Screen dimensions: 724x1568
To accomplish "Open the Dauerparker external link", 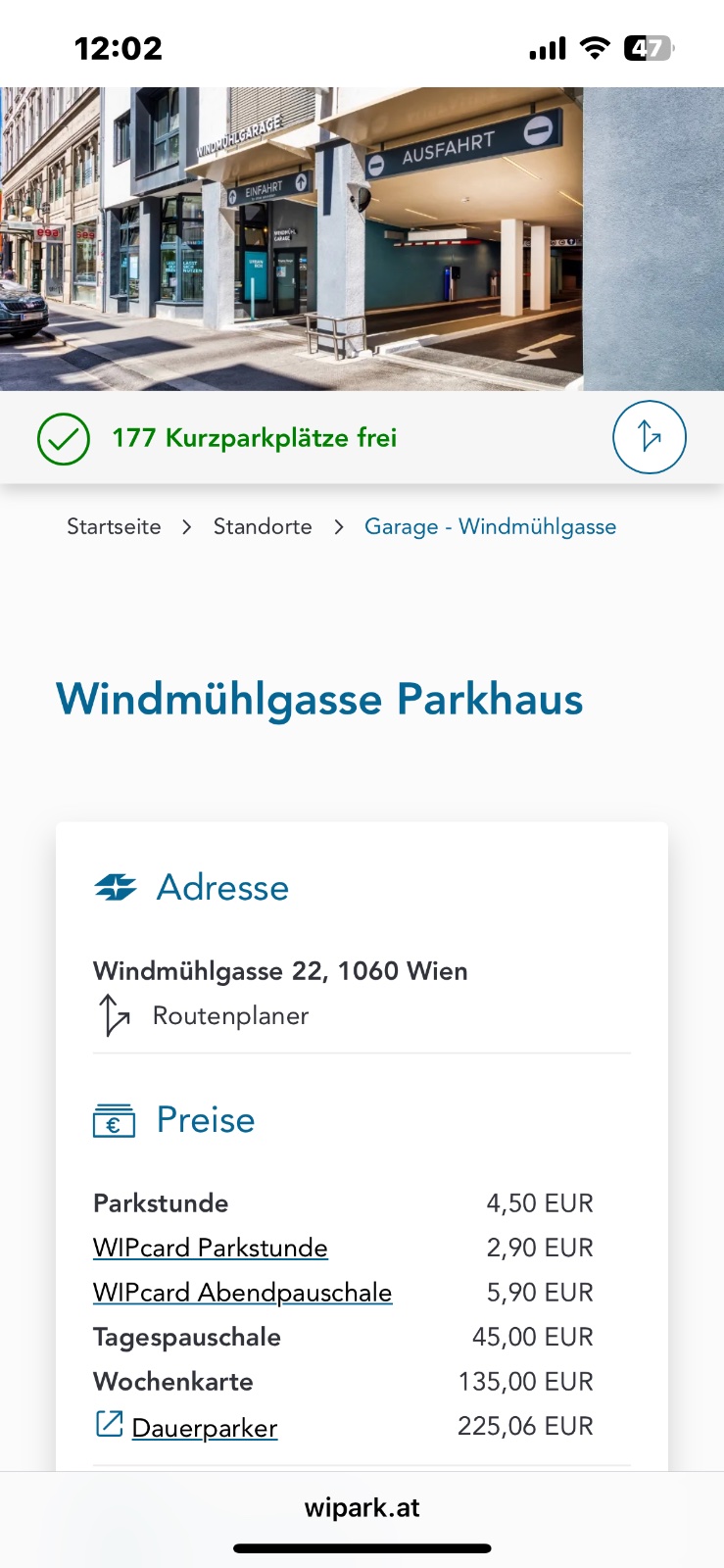I will pyautogui.click(x=204, y=1427).
